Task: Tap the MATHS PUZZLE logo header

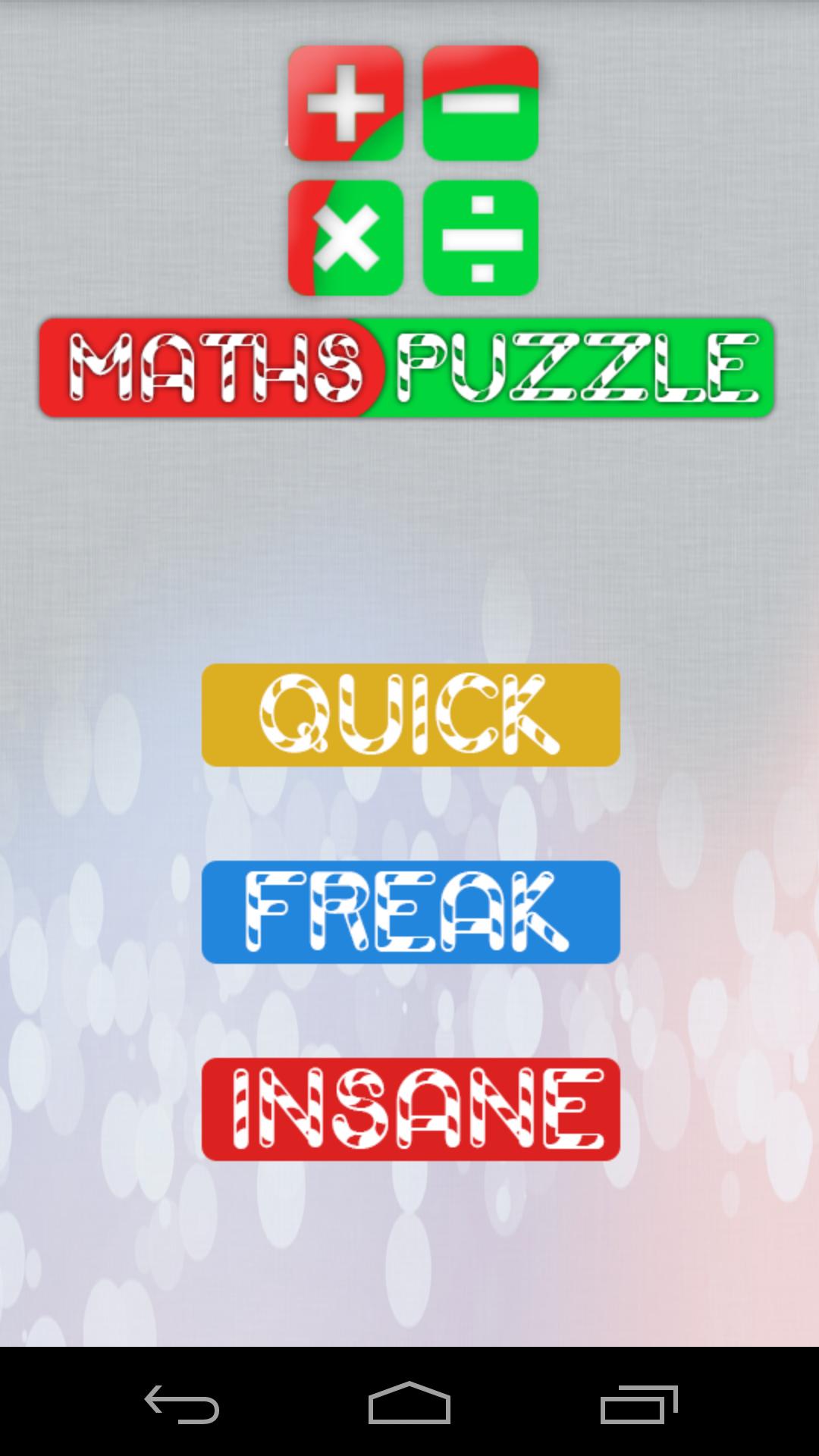Action: pos(409,367)
